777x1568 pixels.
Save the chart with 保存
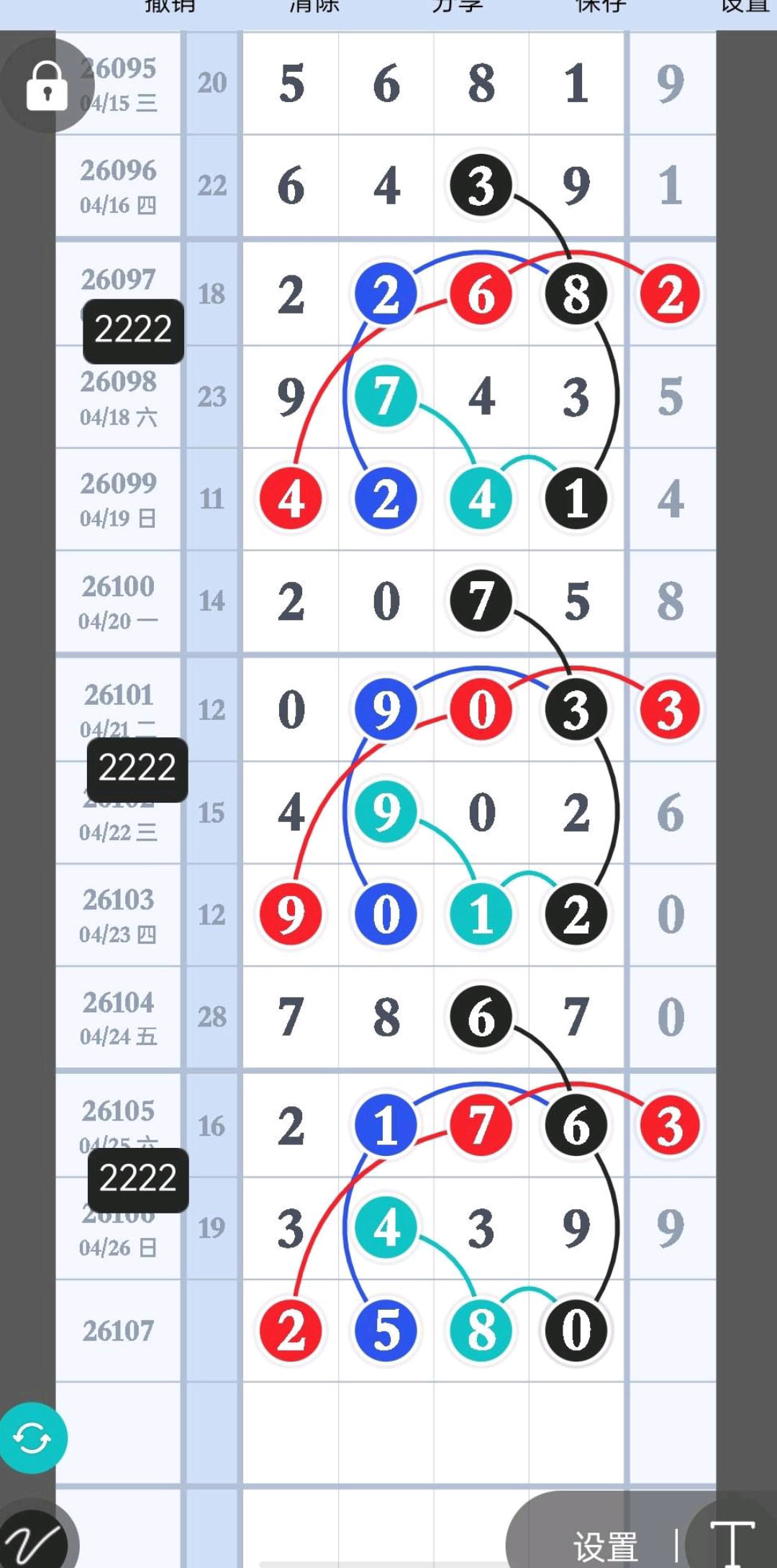coord(601,7)
